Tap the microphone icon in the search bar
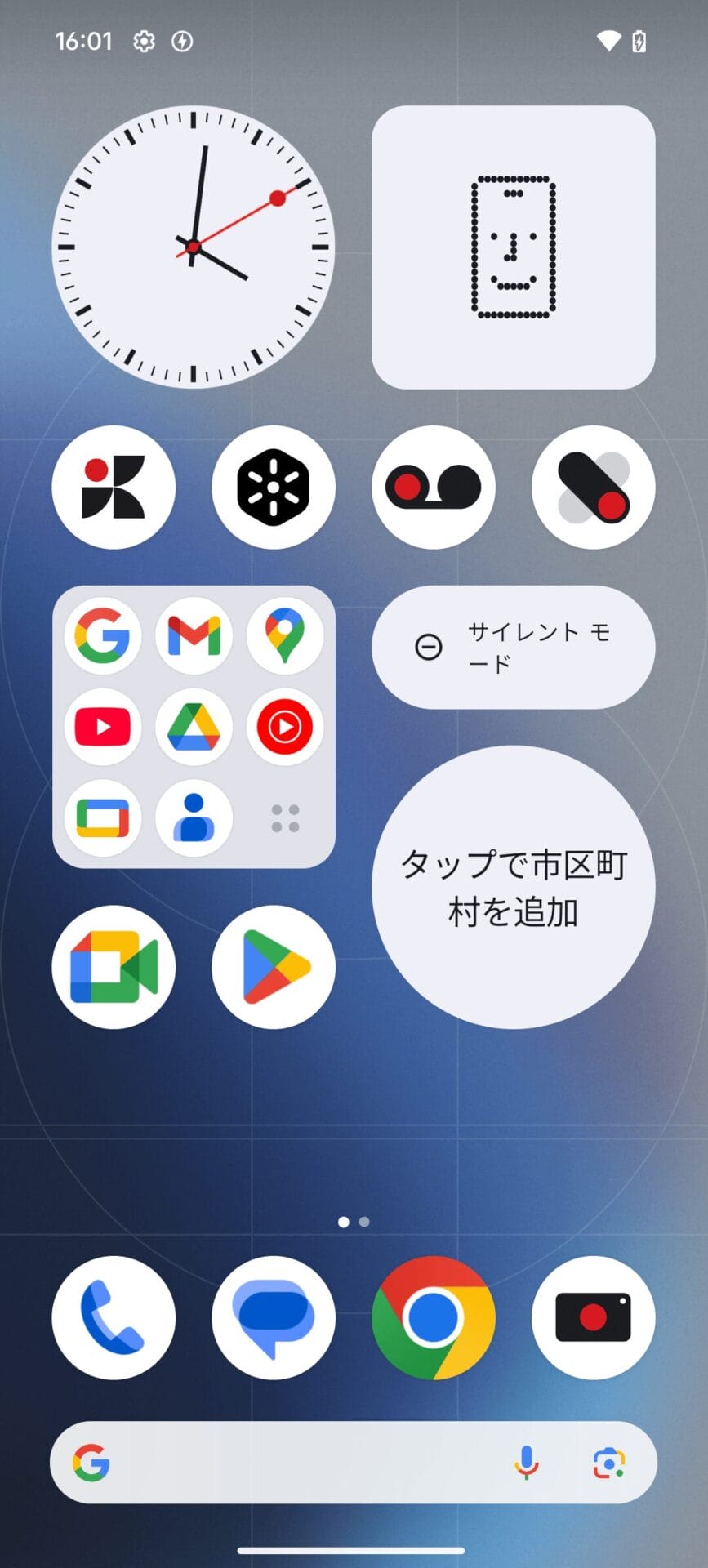The height and width of the screenshot is (1568, 708). coord(527,1463)
